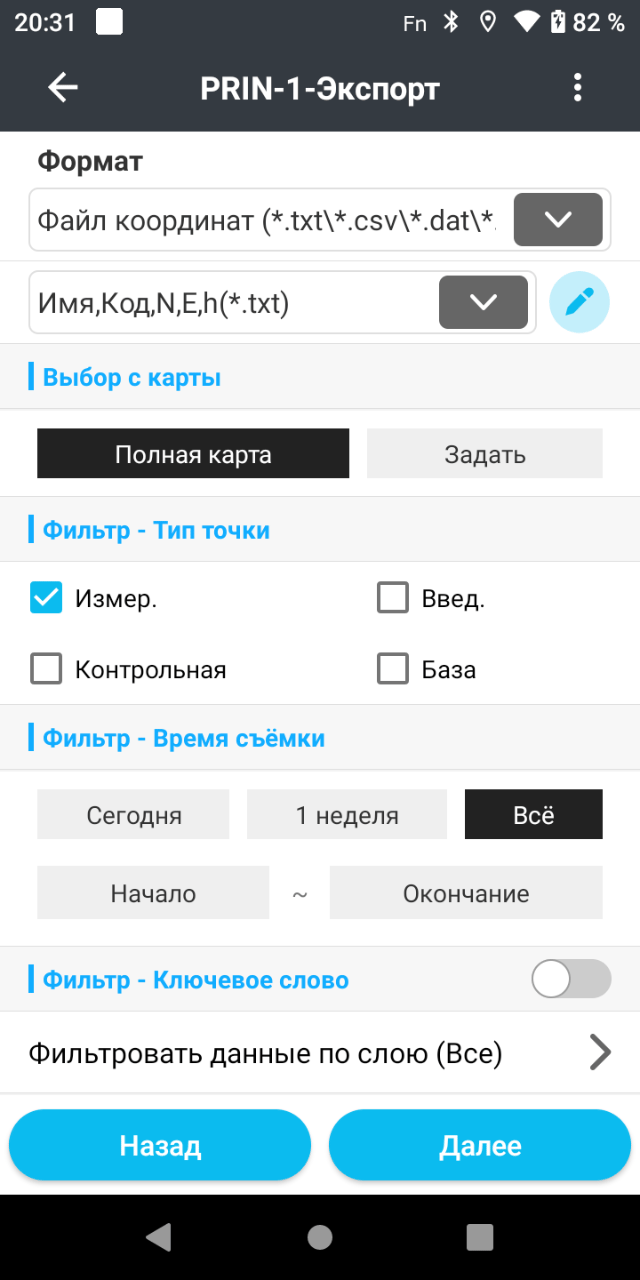Expand the file format dropdown
This screenshot has width=640, height=1280.
(557, 219)
